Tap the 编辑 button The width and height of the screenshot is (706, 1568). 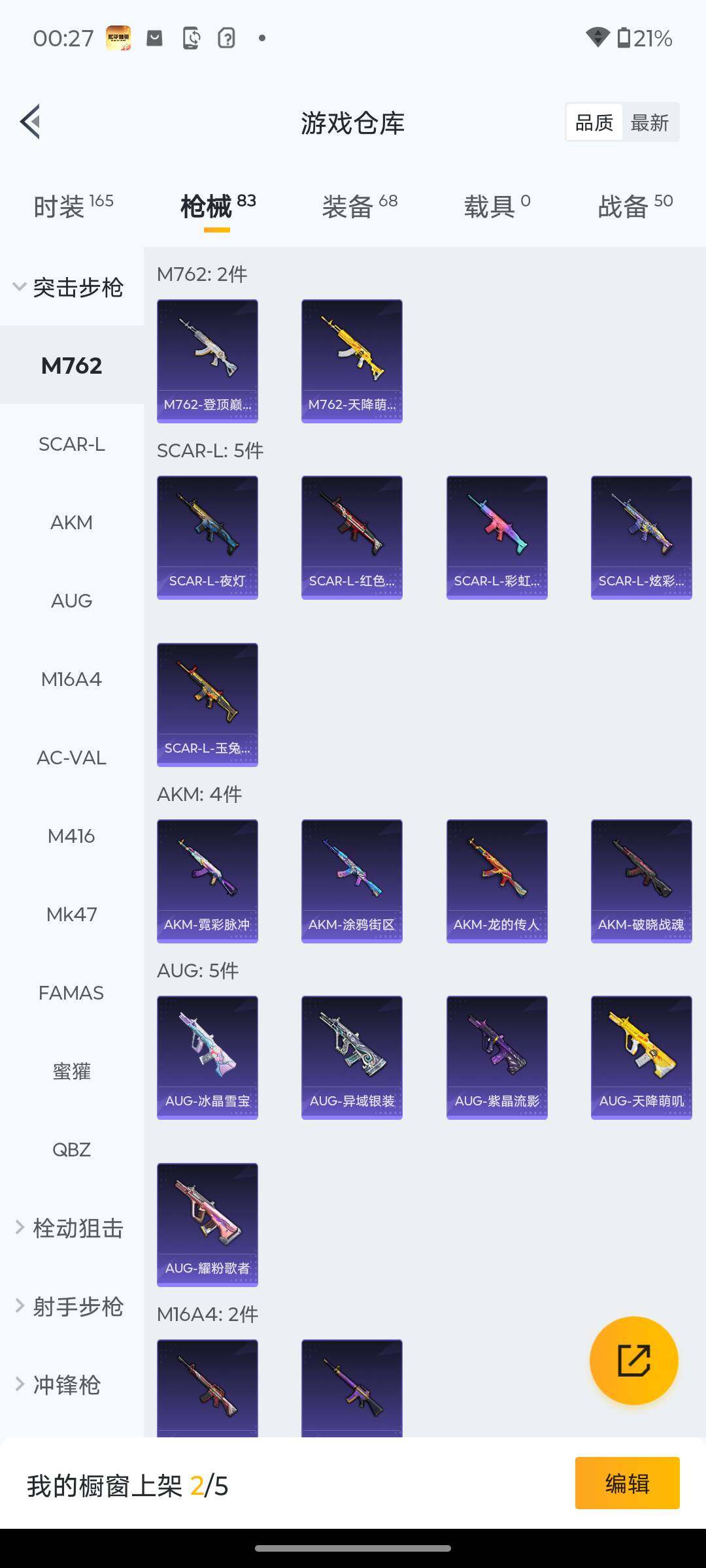click(628, 1483)
